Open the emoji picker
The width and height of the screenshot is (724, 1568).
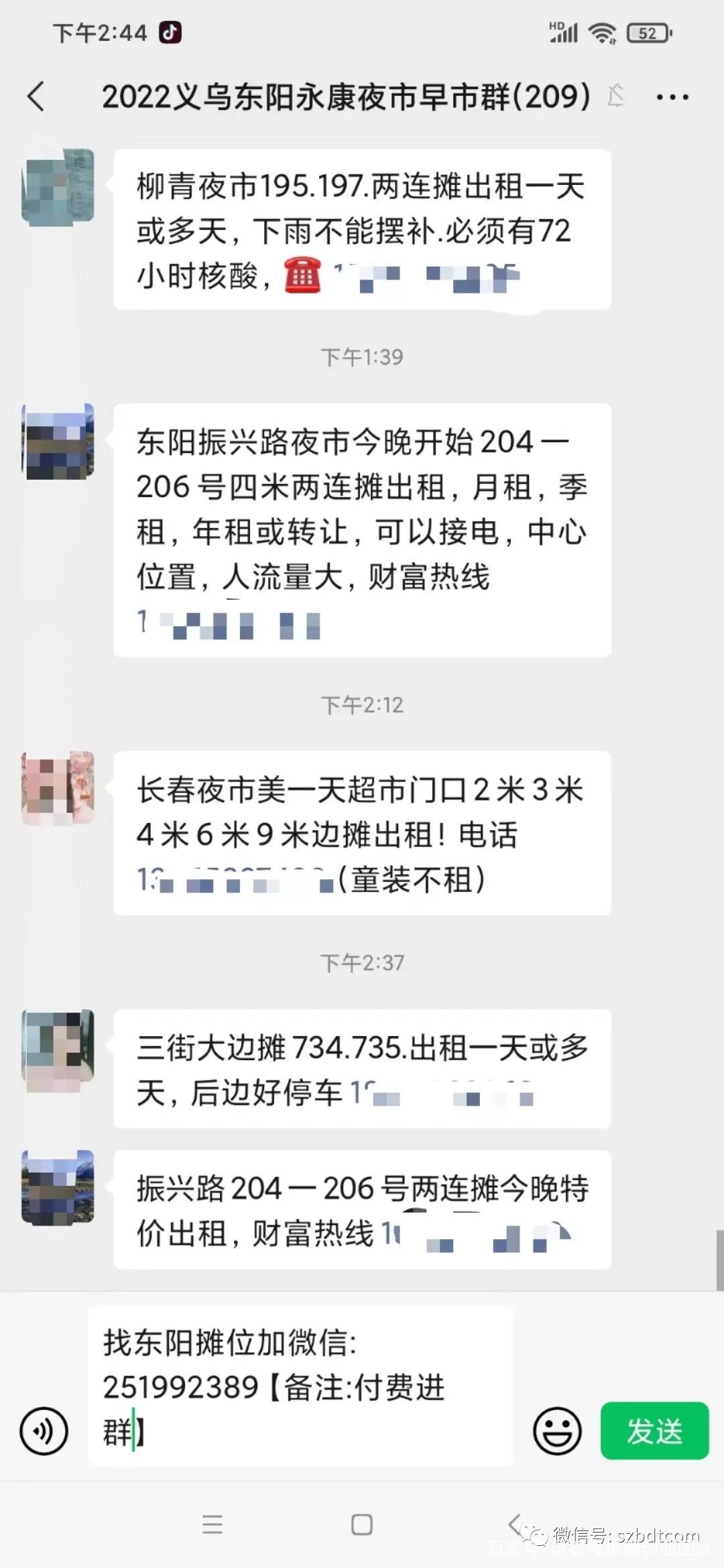click(x=556, y=1431)
